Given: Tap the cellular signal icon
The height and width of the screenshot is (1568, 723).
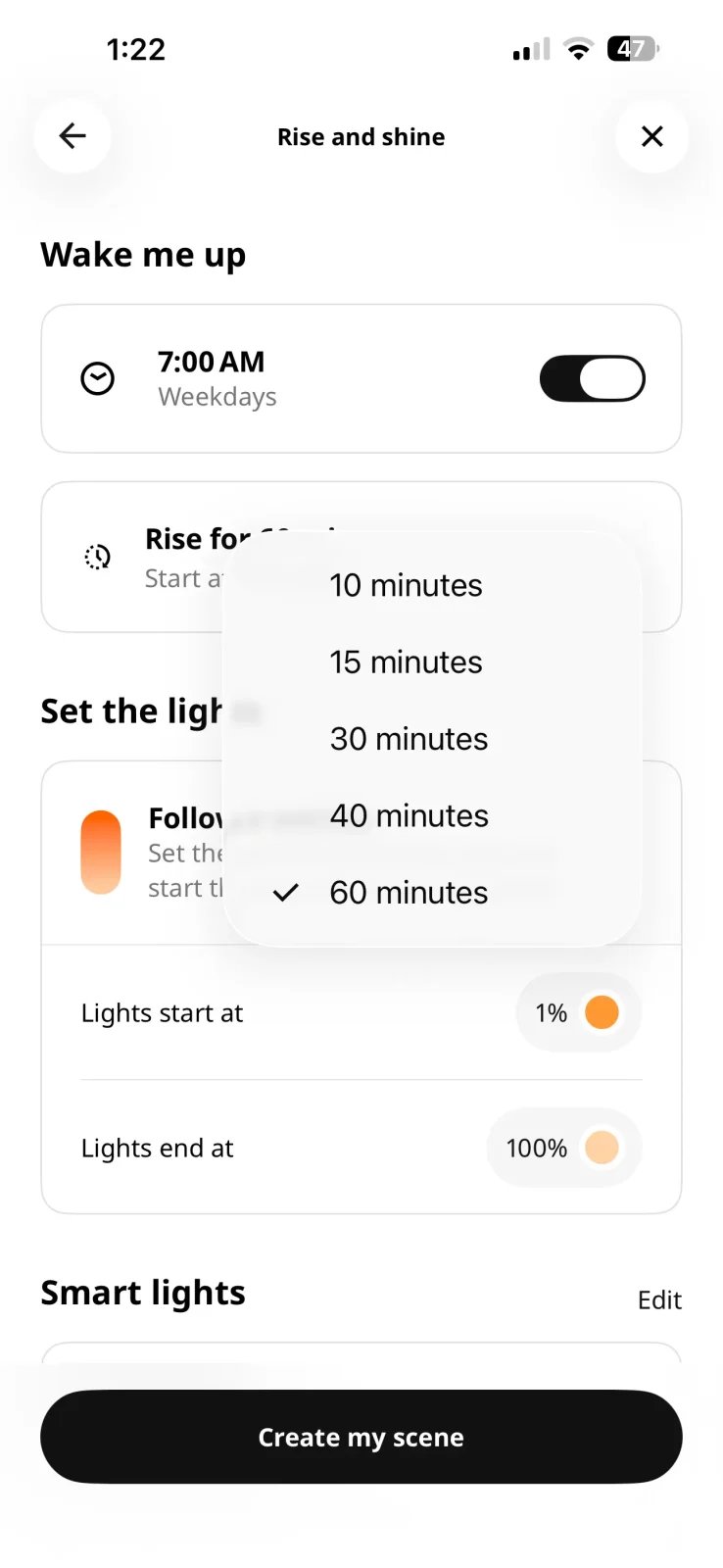Looking at the screenshot, I should (x=529, y=49).
